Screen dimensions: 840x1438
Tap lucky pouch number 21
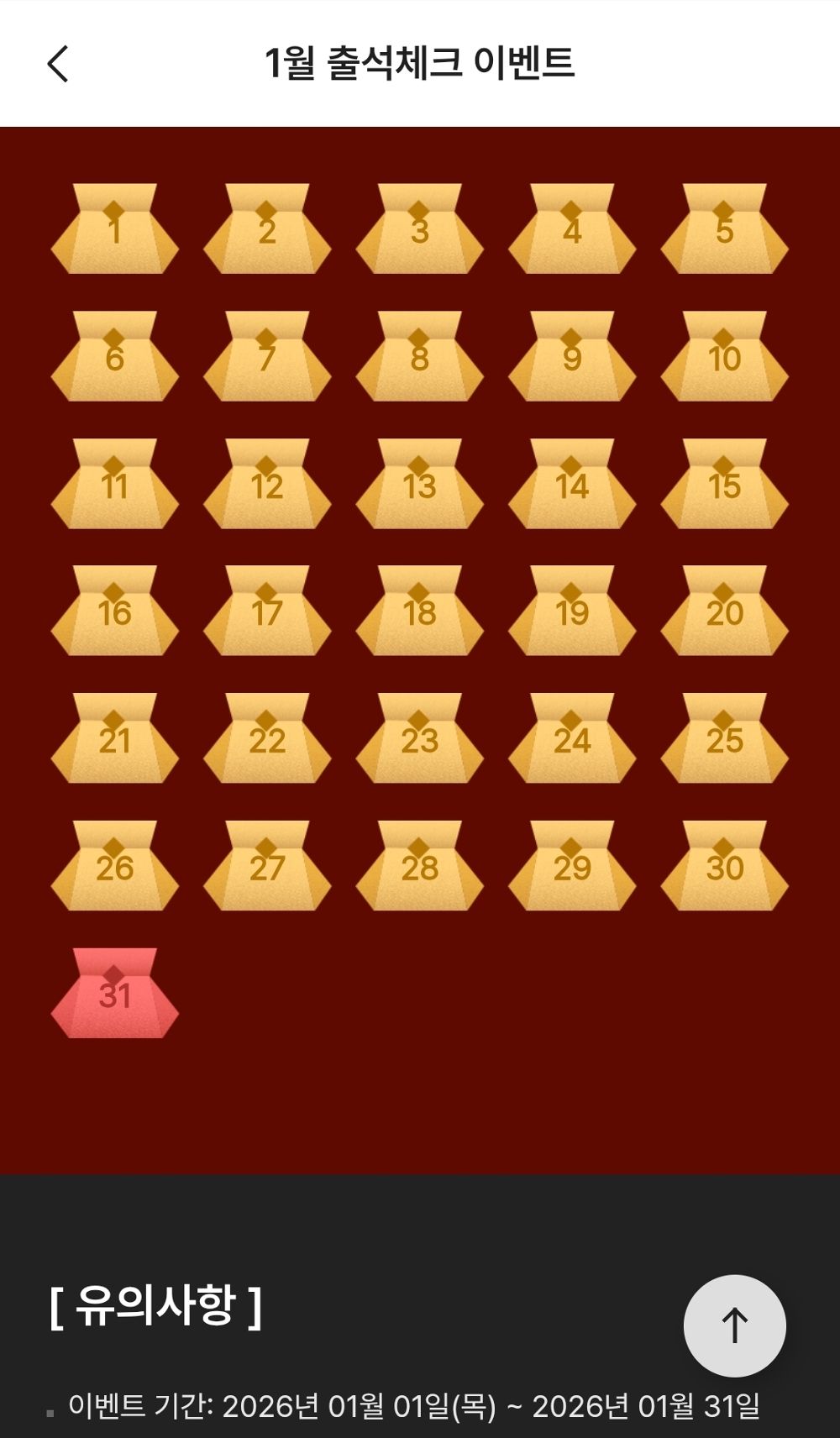pyautogui.click(x=115, y=740)
